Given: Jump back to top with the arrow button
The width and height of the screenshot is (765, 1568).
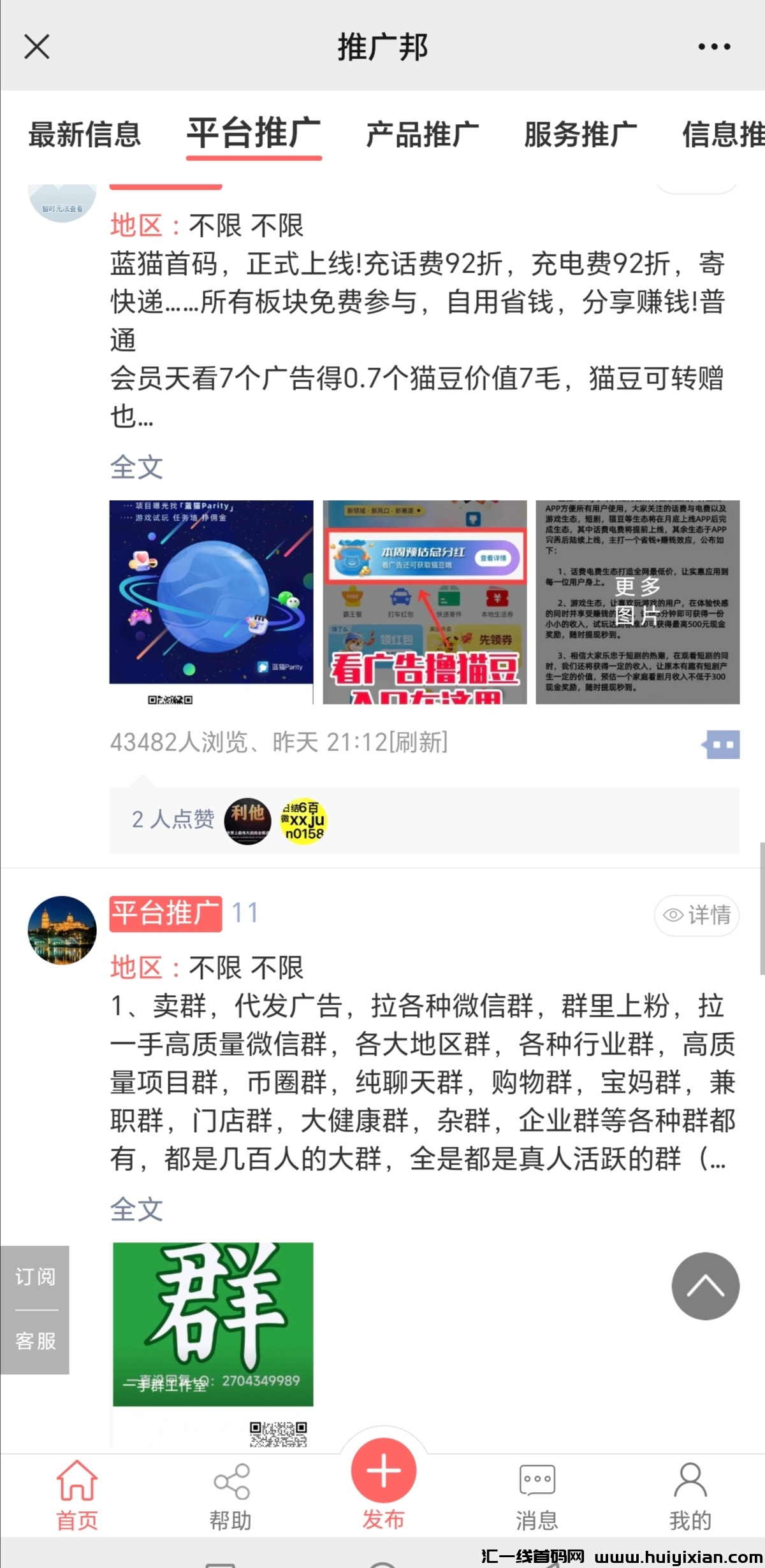Looking at the screenshot, I should [705, 1286].
